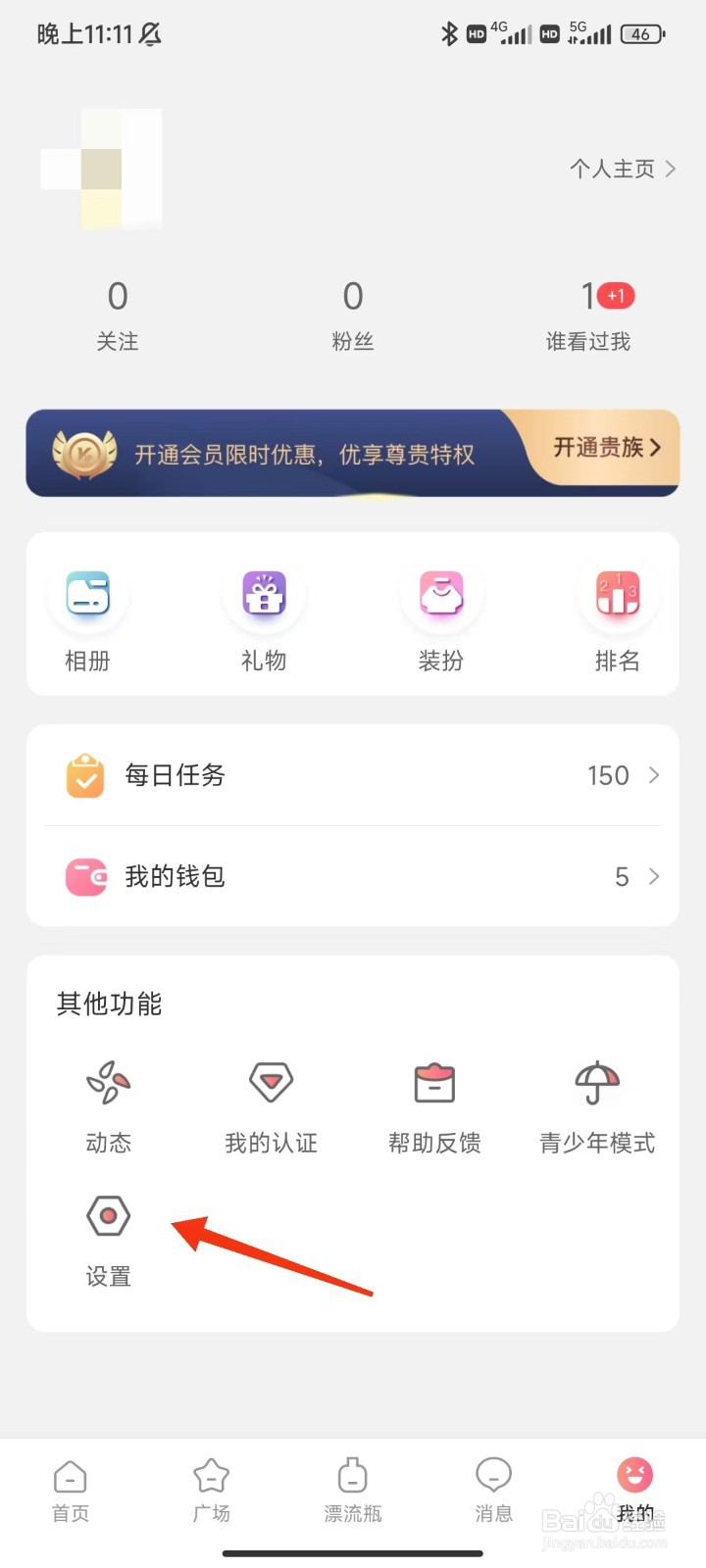Tap the 开通贵族 button
The height and width of the screenshot is (1568, 706).
[x=606, y=448]
